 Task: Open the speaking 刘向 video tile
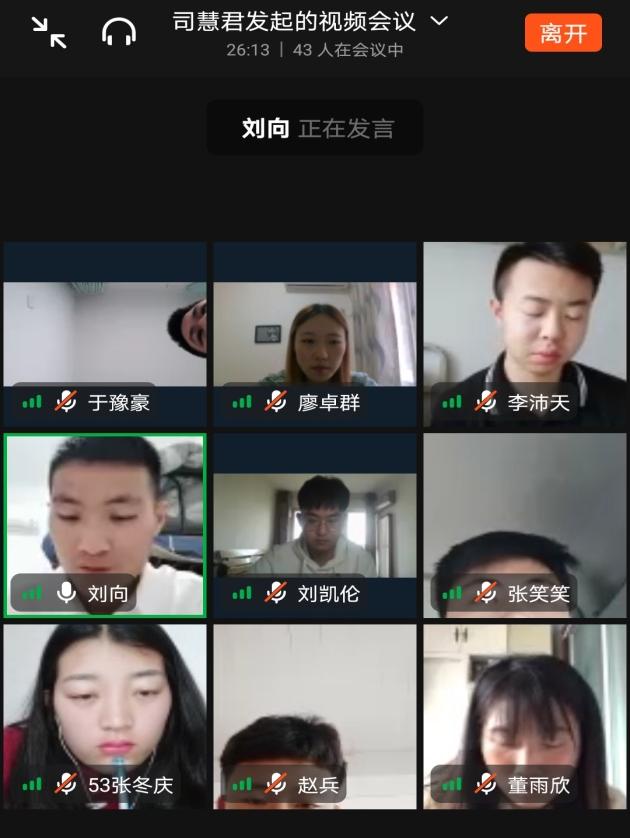(105, 525)
